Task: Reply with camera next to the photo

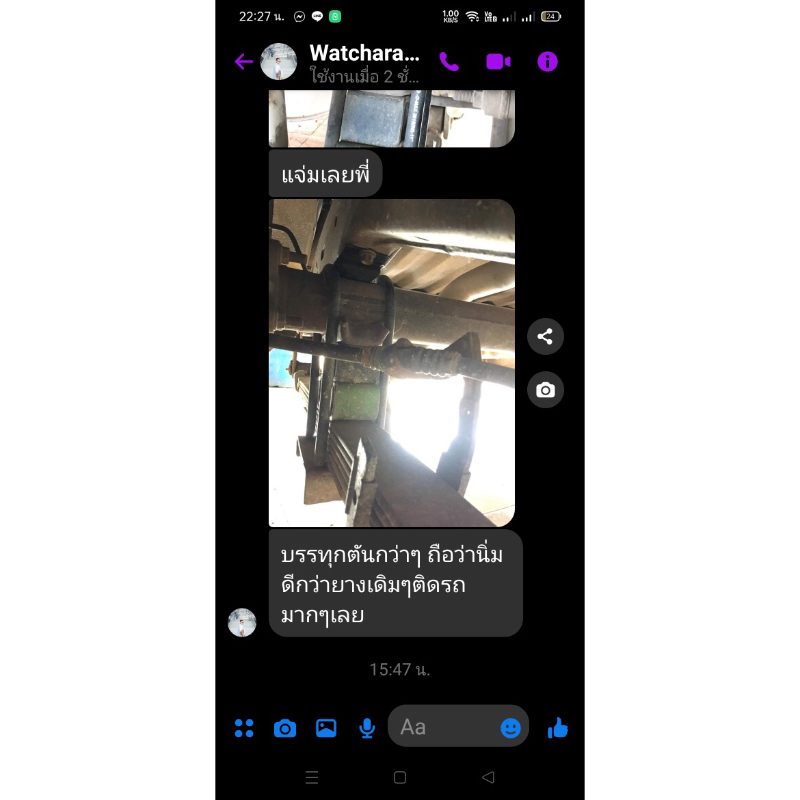Action: pos(545,390)
